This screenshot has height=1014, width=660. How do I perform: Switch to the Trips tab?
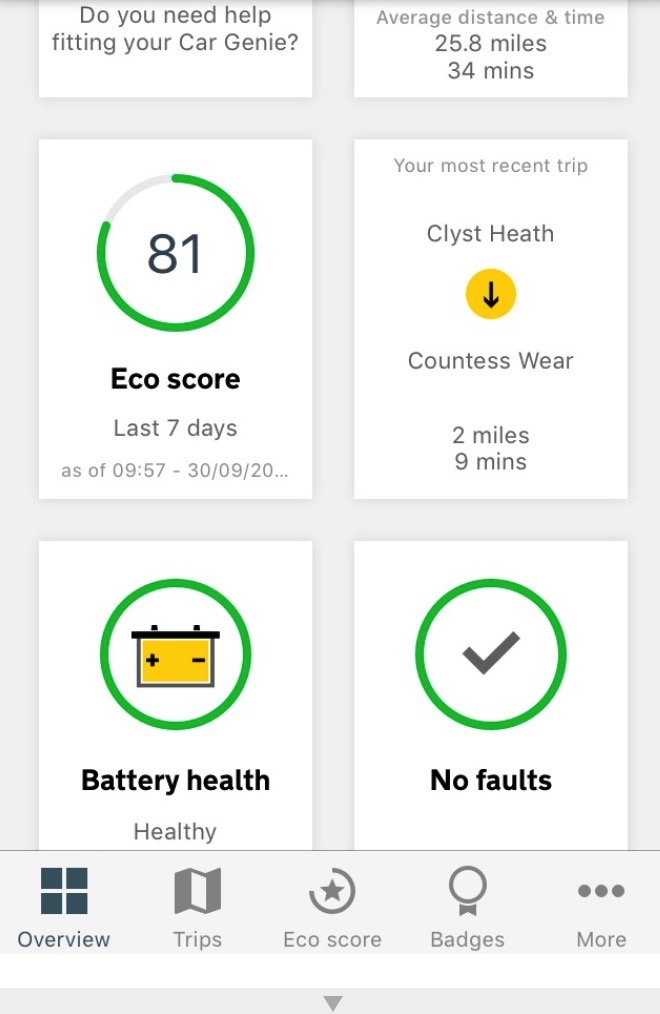[197, 907]
